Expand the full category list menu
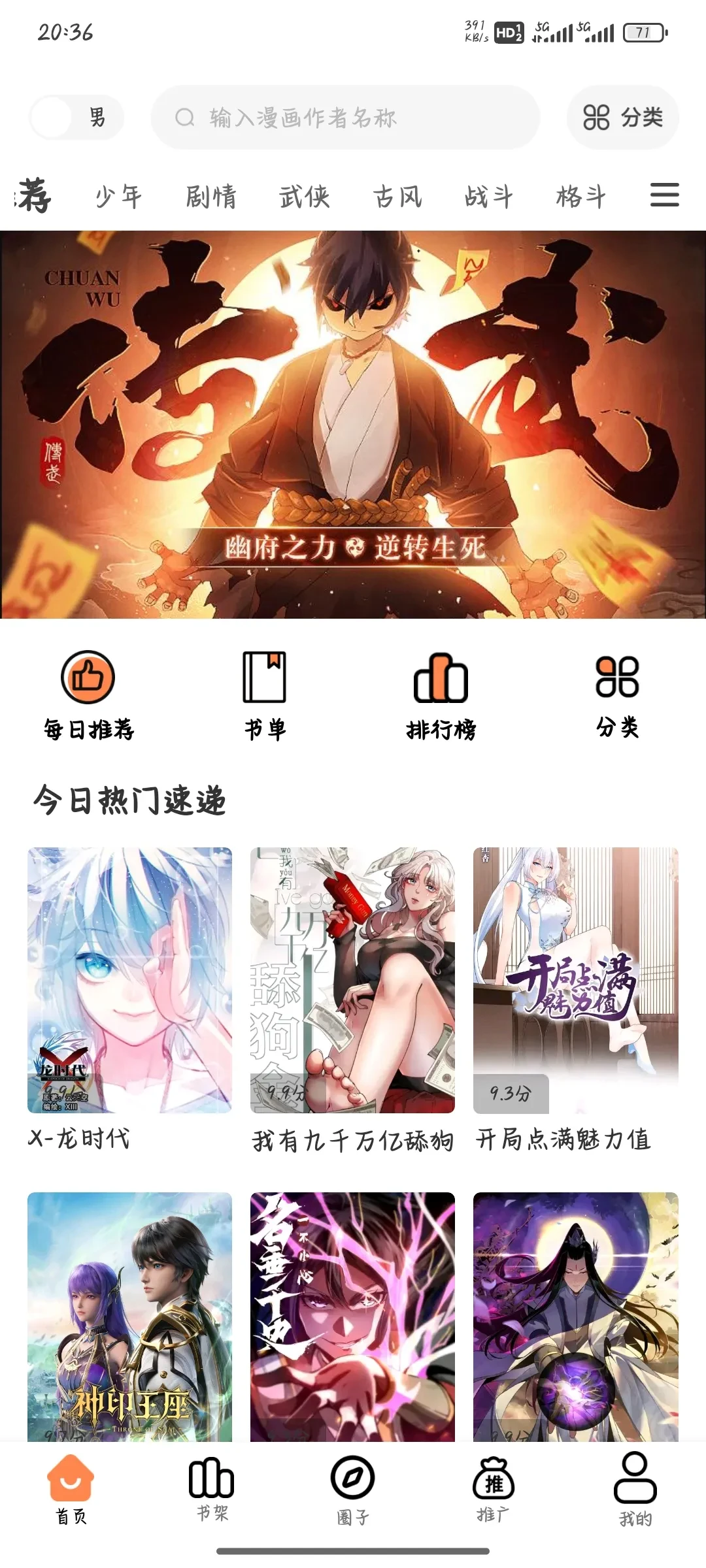The height and width of the screenshot is (1568, 706). (x=664, y=195)
